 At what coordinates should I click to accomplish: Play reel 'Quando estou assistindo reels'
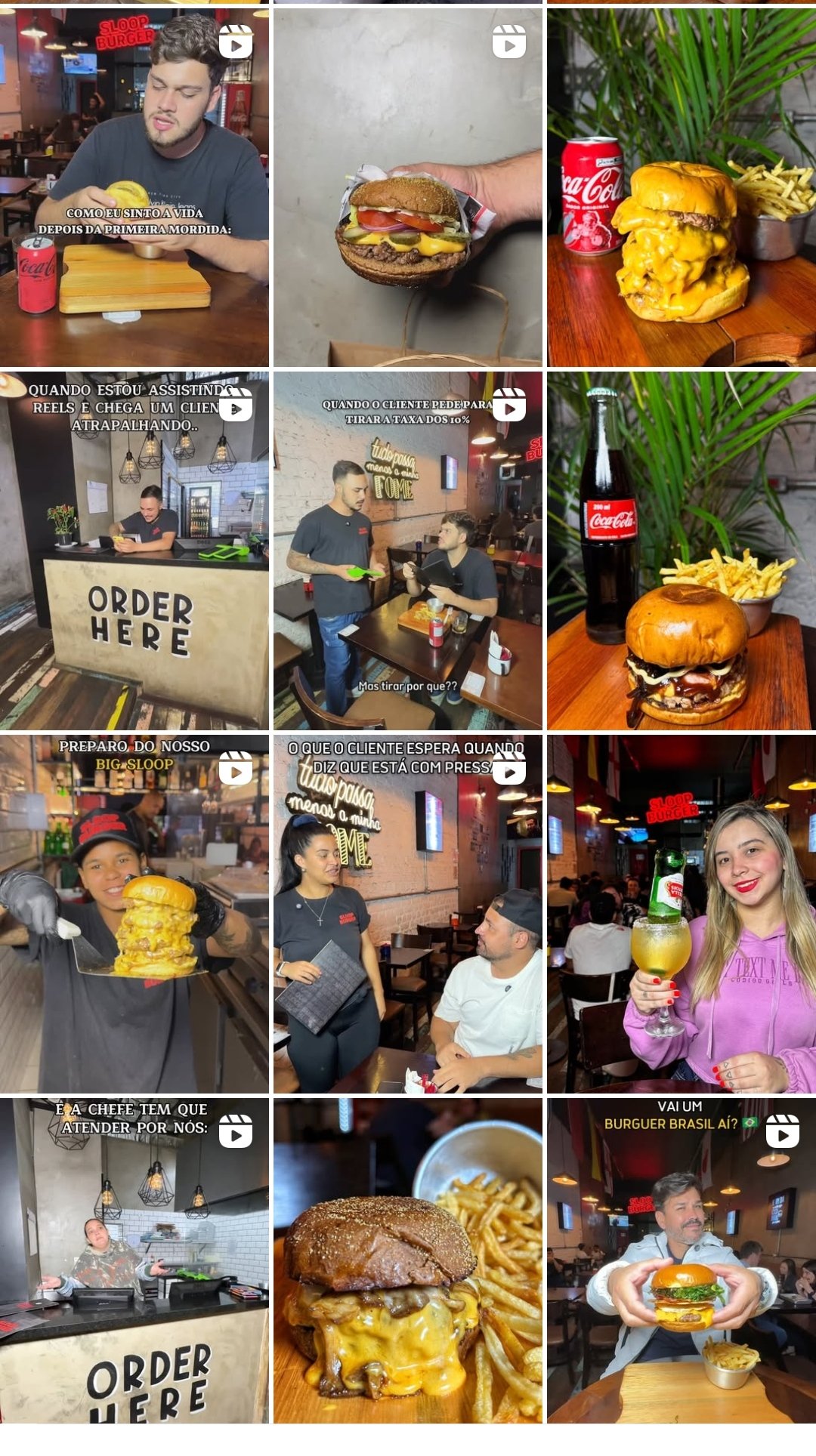click(134, 550)
